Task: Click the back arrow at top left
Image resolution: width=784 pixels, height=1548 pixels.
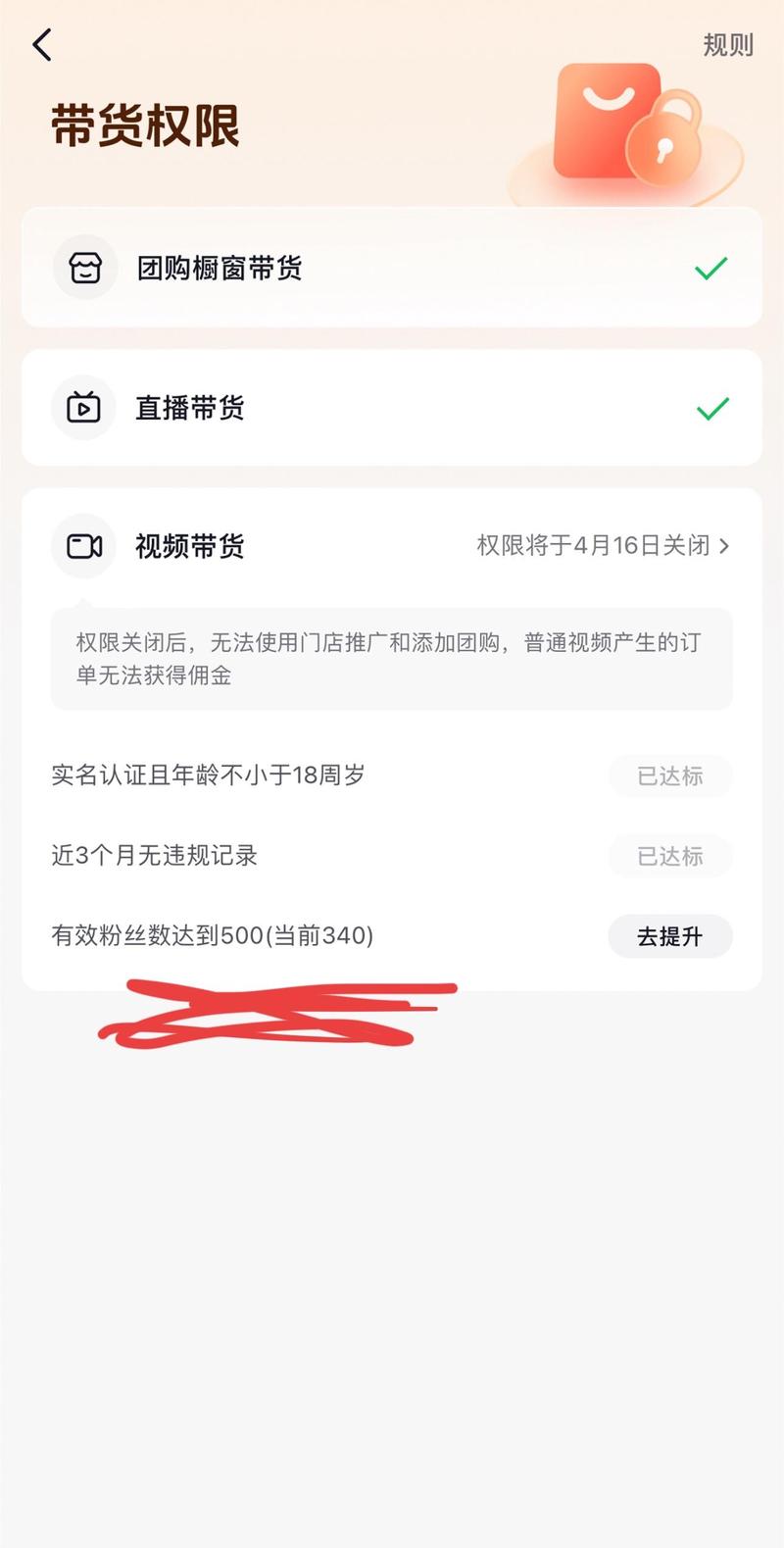Action: (41, 44)
